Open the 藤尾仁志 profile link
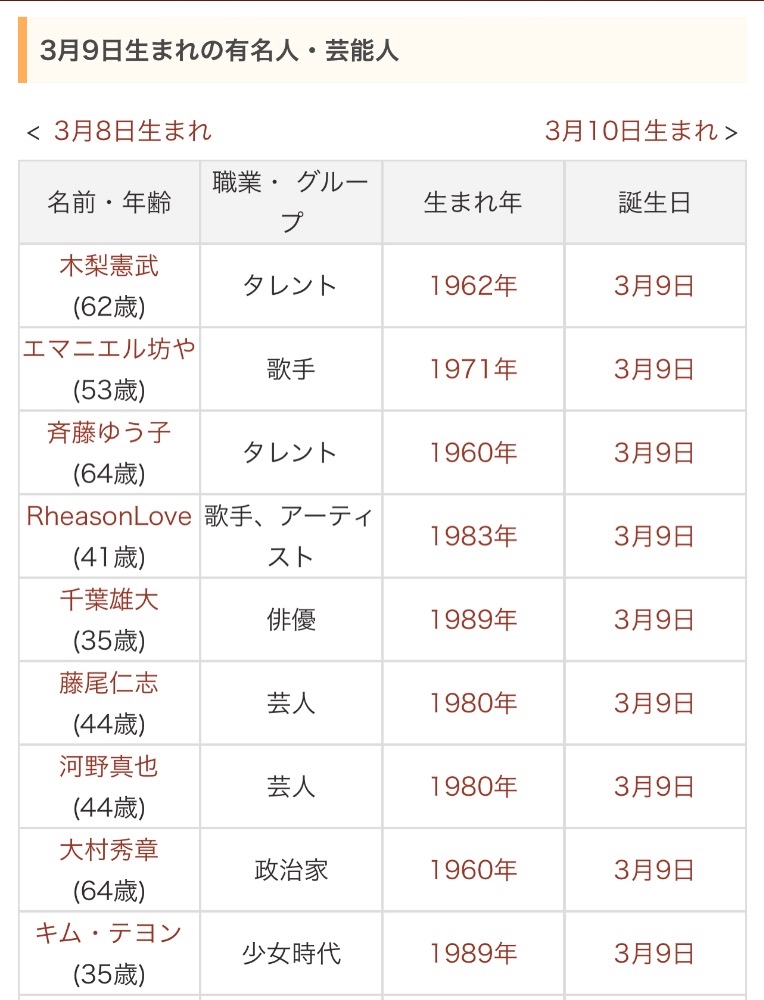The width and height of the screenshot is (764, 1000). point(109,683)
